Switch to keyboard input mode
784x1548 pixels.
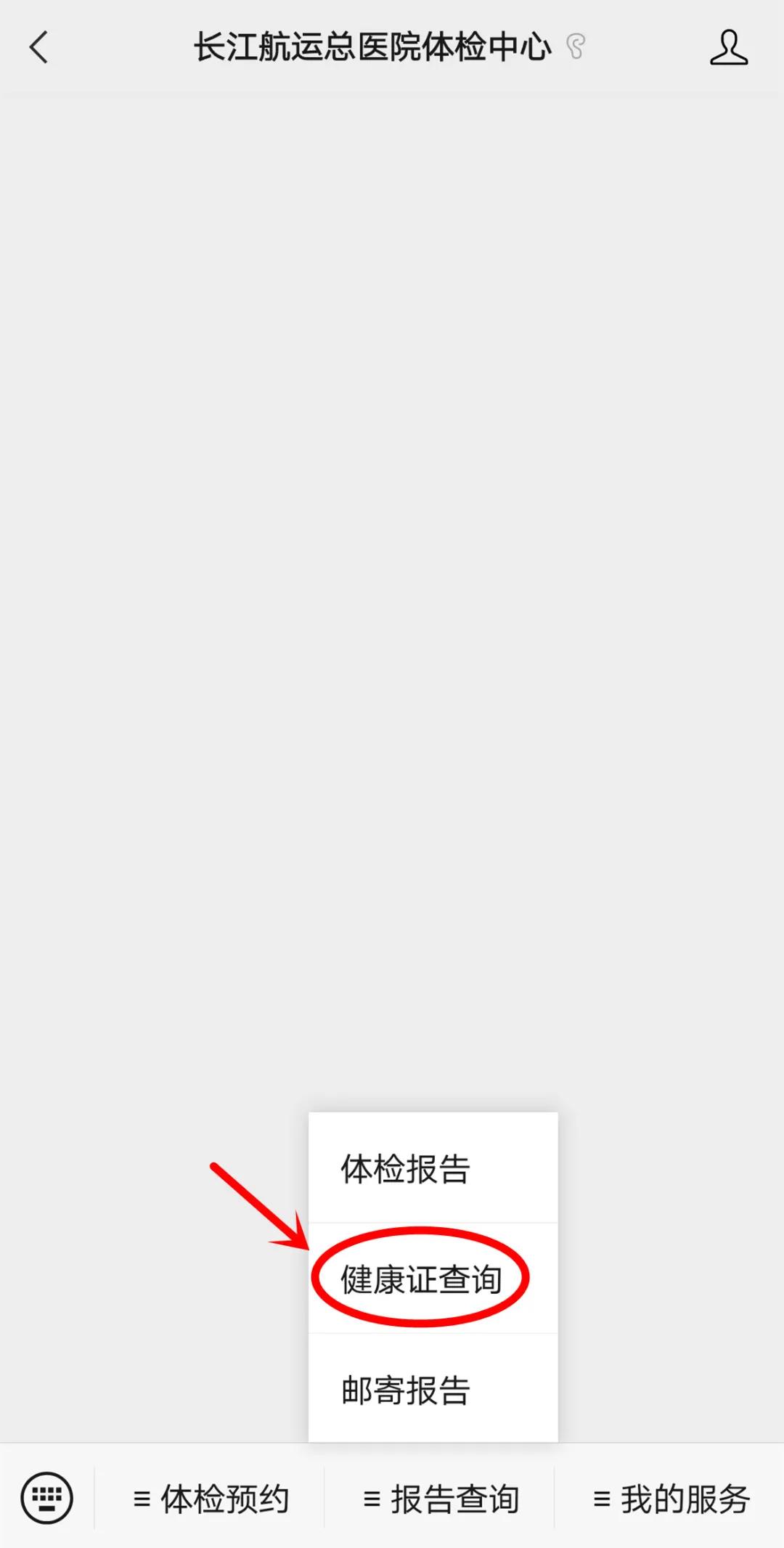click(x=47, y=1498)
